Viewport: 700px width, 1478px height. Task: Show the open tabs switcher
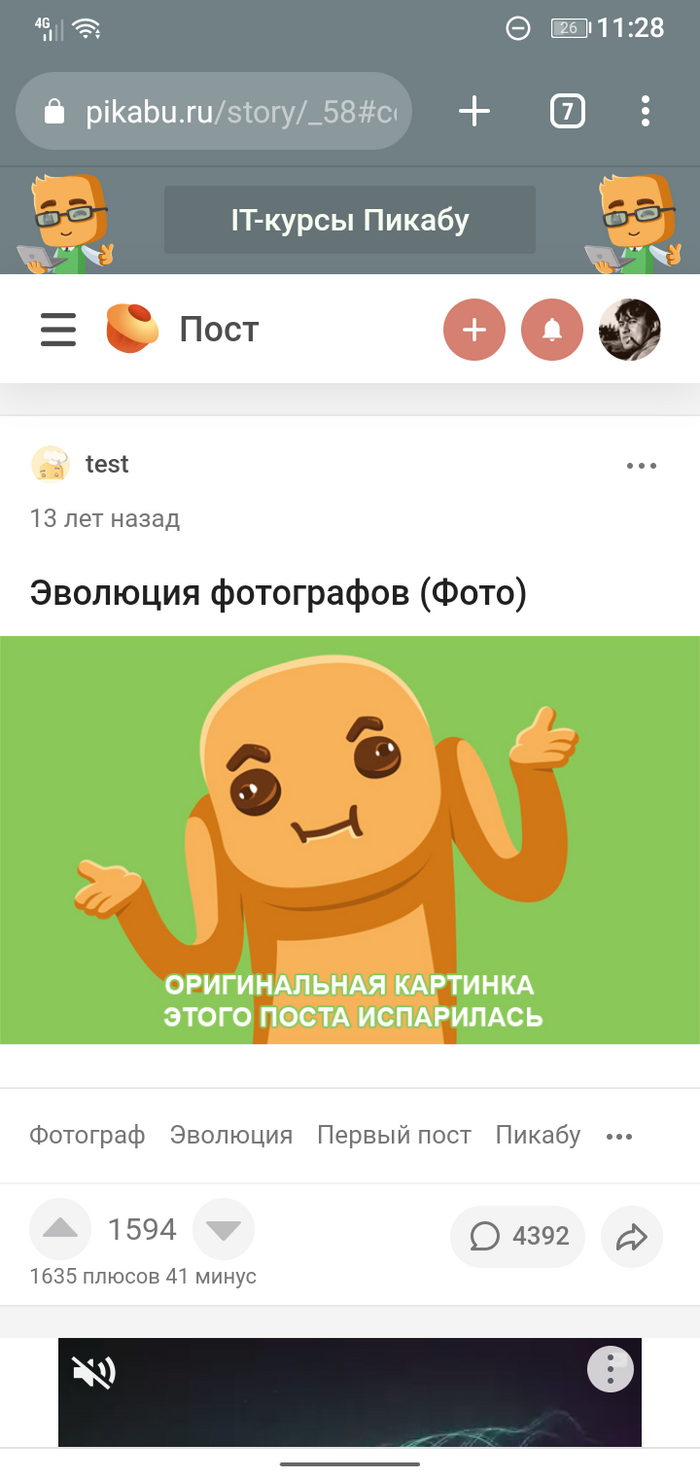click(567, 111)
